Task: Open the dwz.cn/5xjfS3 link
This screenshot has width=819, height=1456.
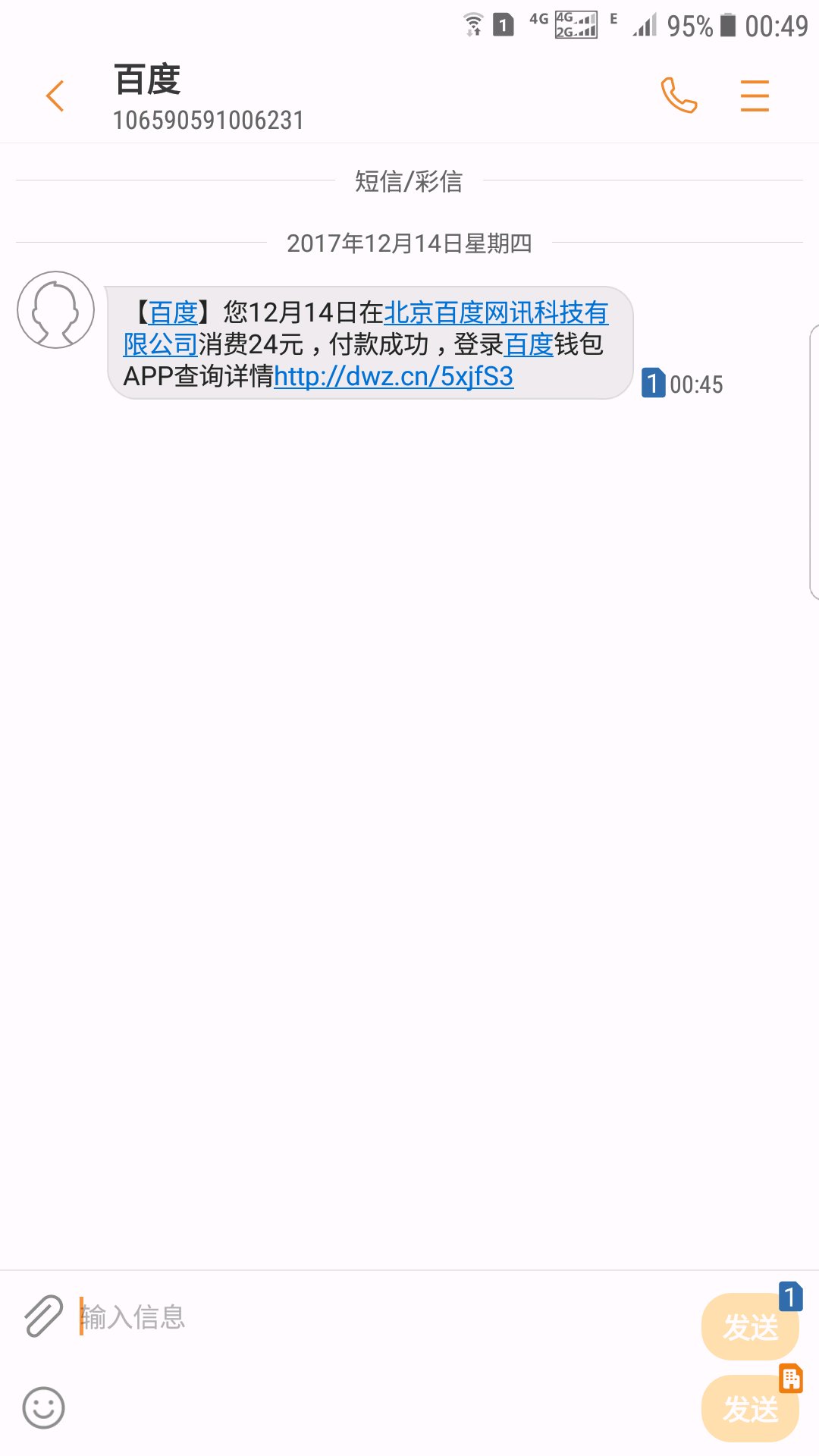Action: coord(394,376)
